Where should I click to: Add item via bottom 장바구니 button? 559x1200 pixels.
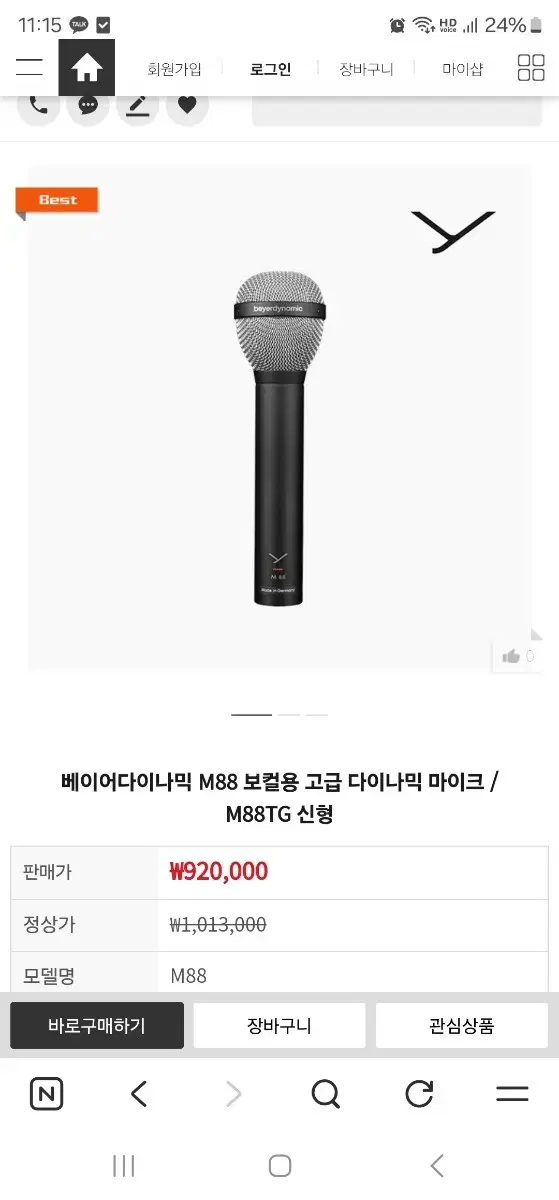279,1025
